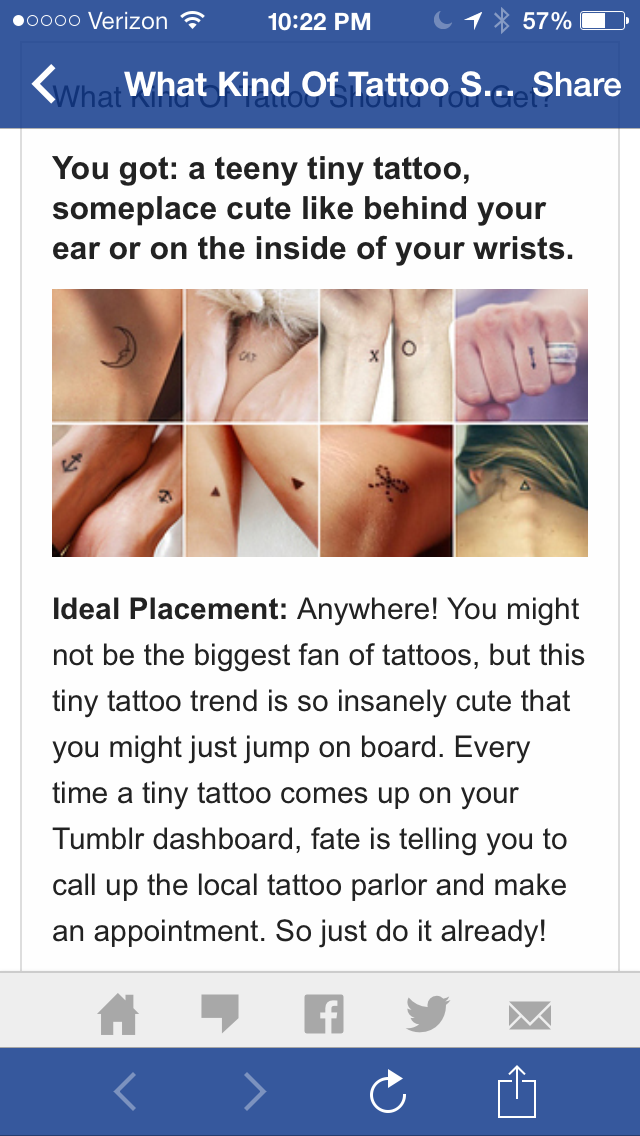Open the home icon in the gray toolbar
Image resolution: width=640 pixels, height=1136 pixels.
118,1015
